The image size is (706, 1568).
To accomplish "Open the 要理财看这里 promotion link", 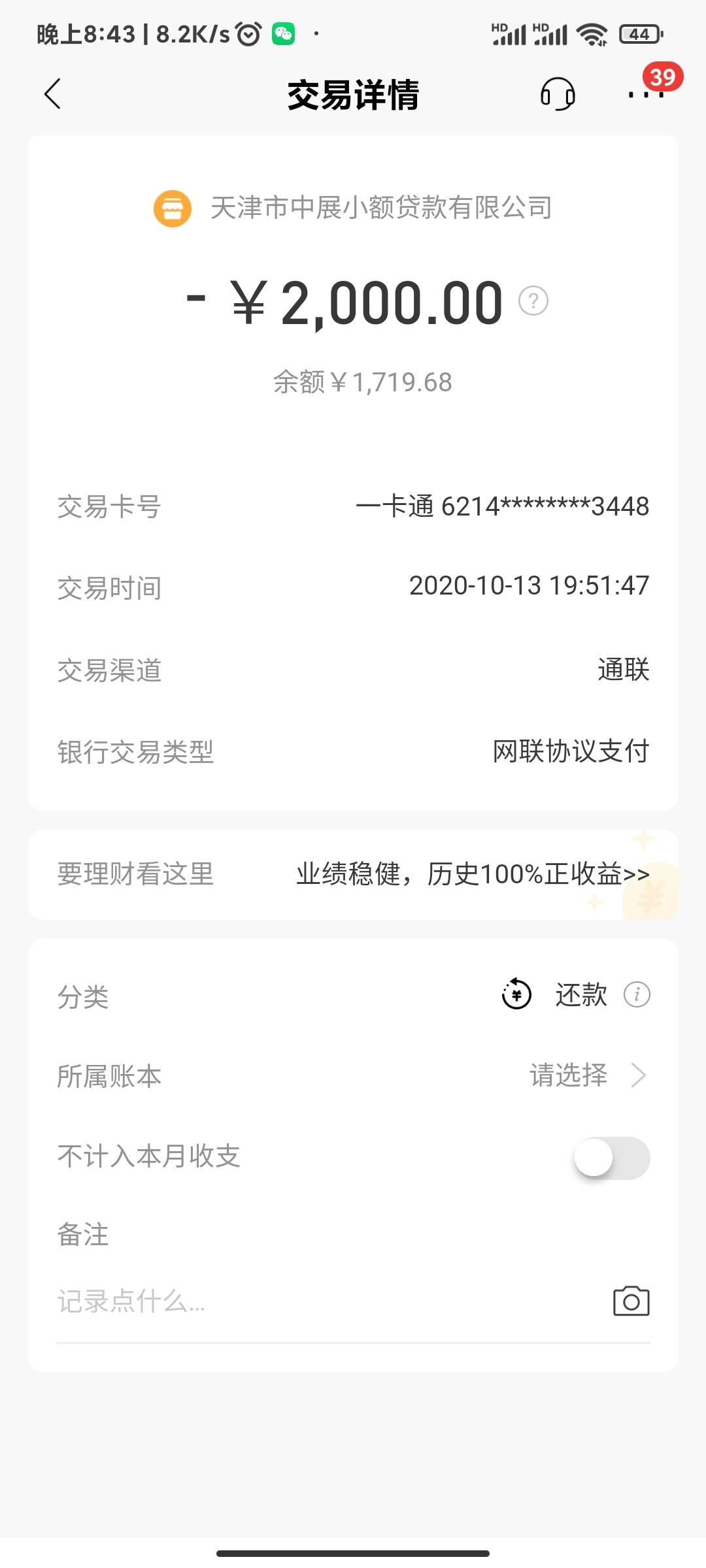I will coord(472,874).
